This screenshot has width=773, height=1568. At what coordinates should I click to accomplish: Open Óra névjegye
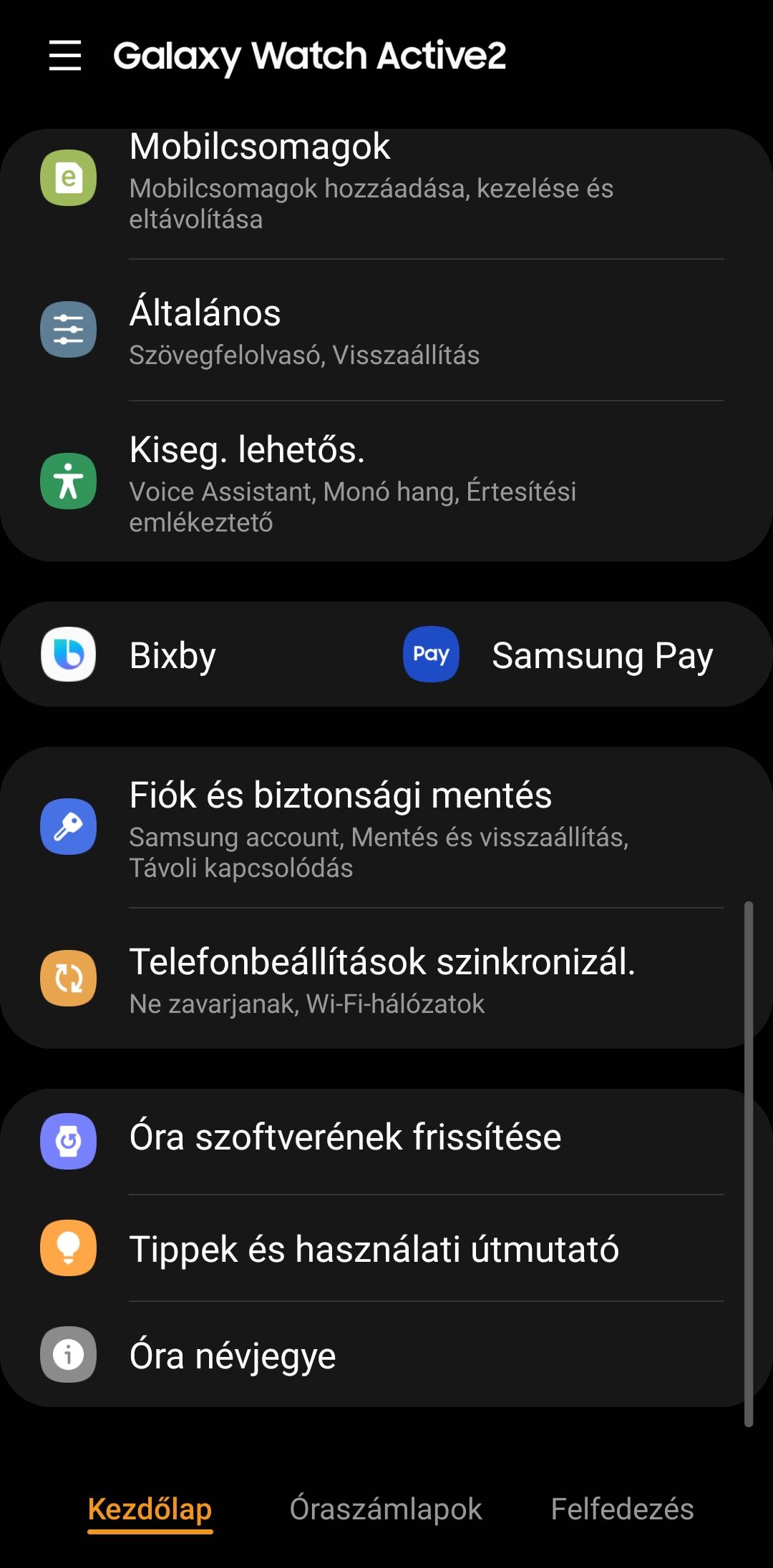tap(386, 1355)
